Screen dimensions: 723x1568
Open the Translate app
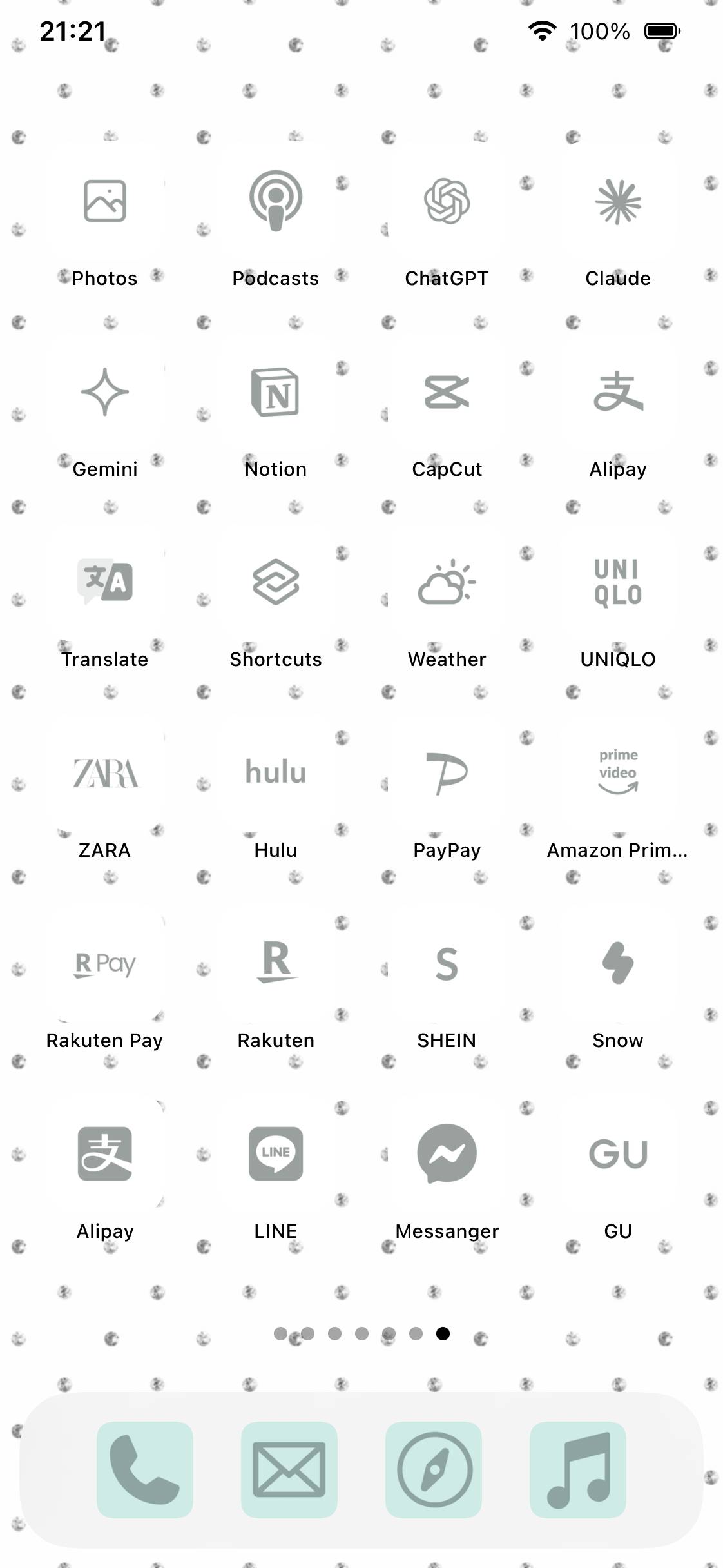pos(104,582)
